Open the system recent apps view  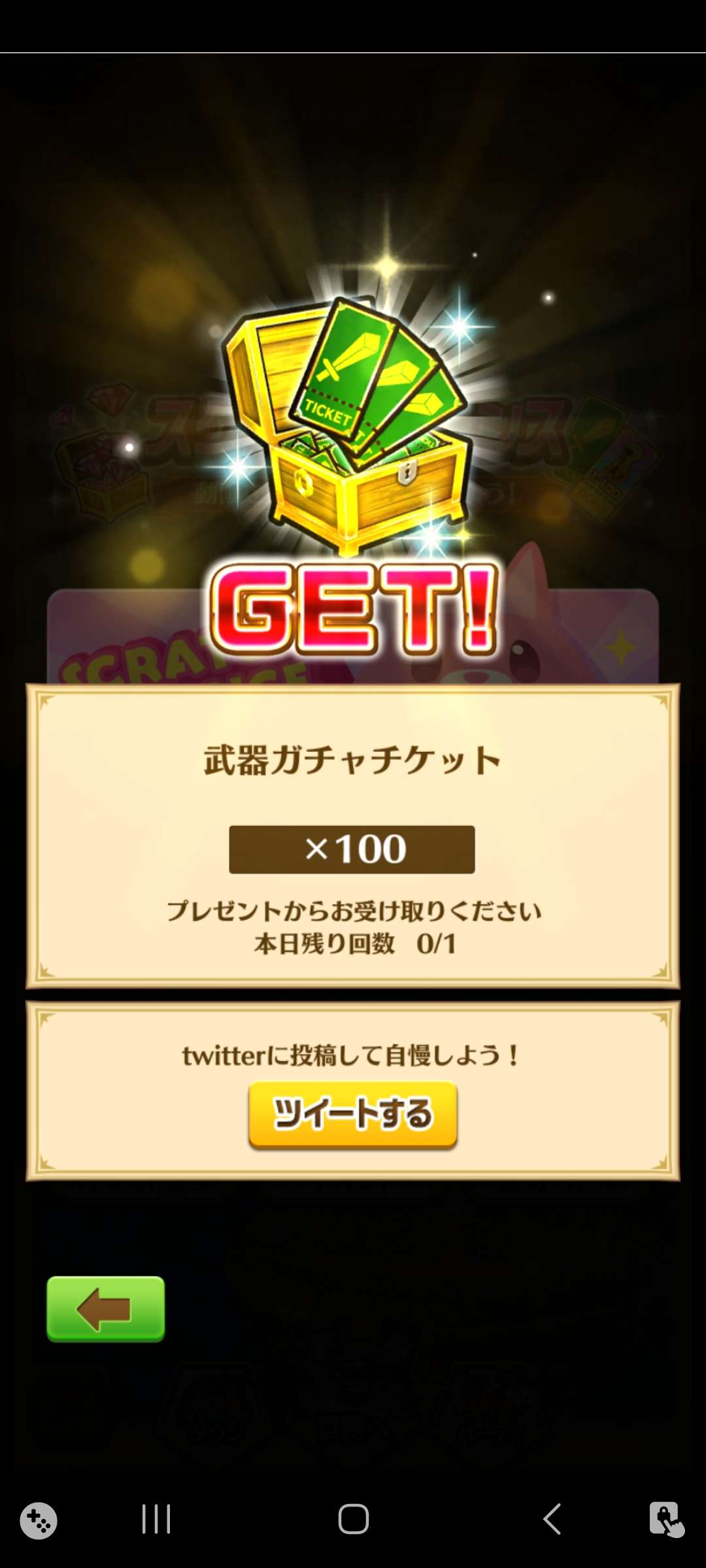156,1519
